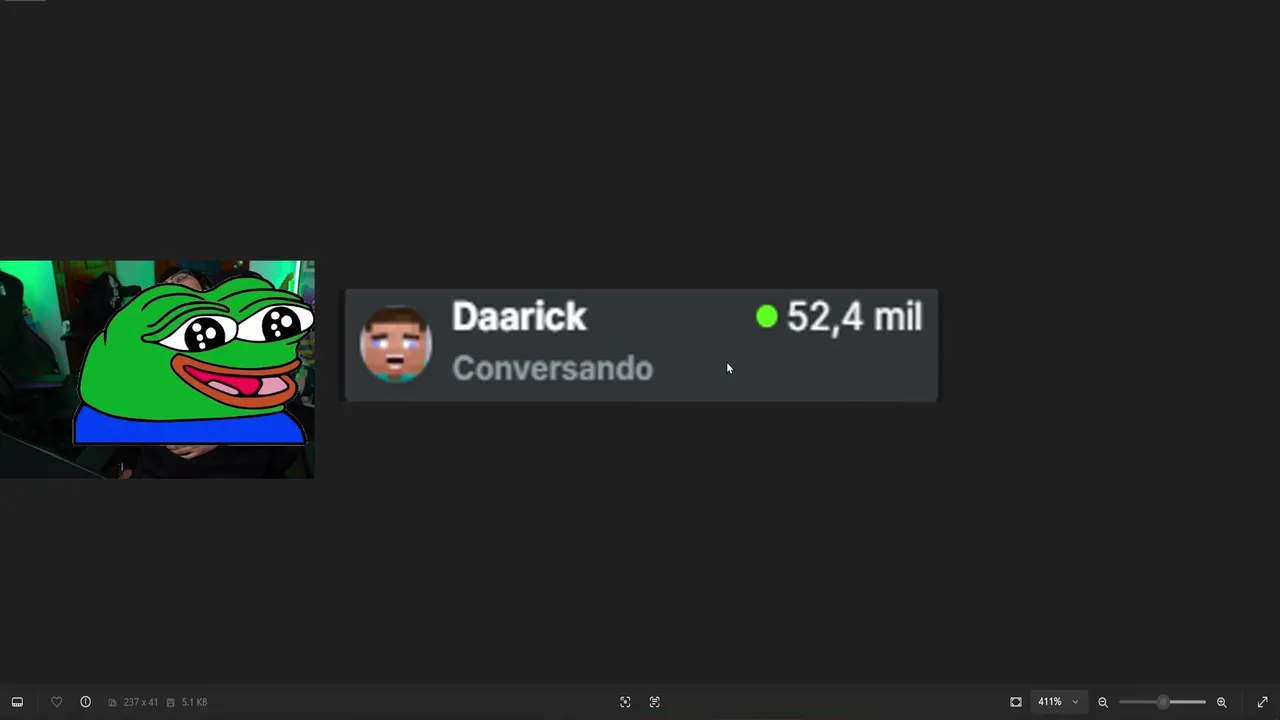1280x720 pixels.
Task: Tap the scan text icon
Action: coord(655,702)
